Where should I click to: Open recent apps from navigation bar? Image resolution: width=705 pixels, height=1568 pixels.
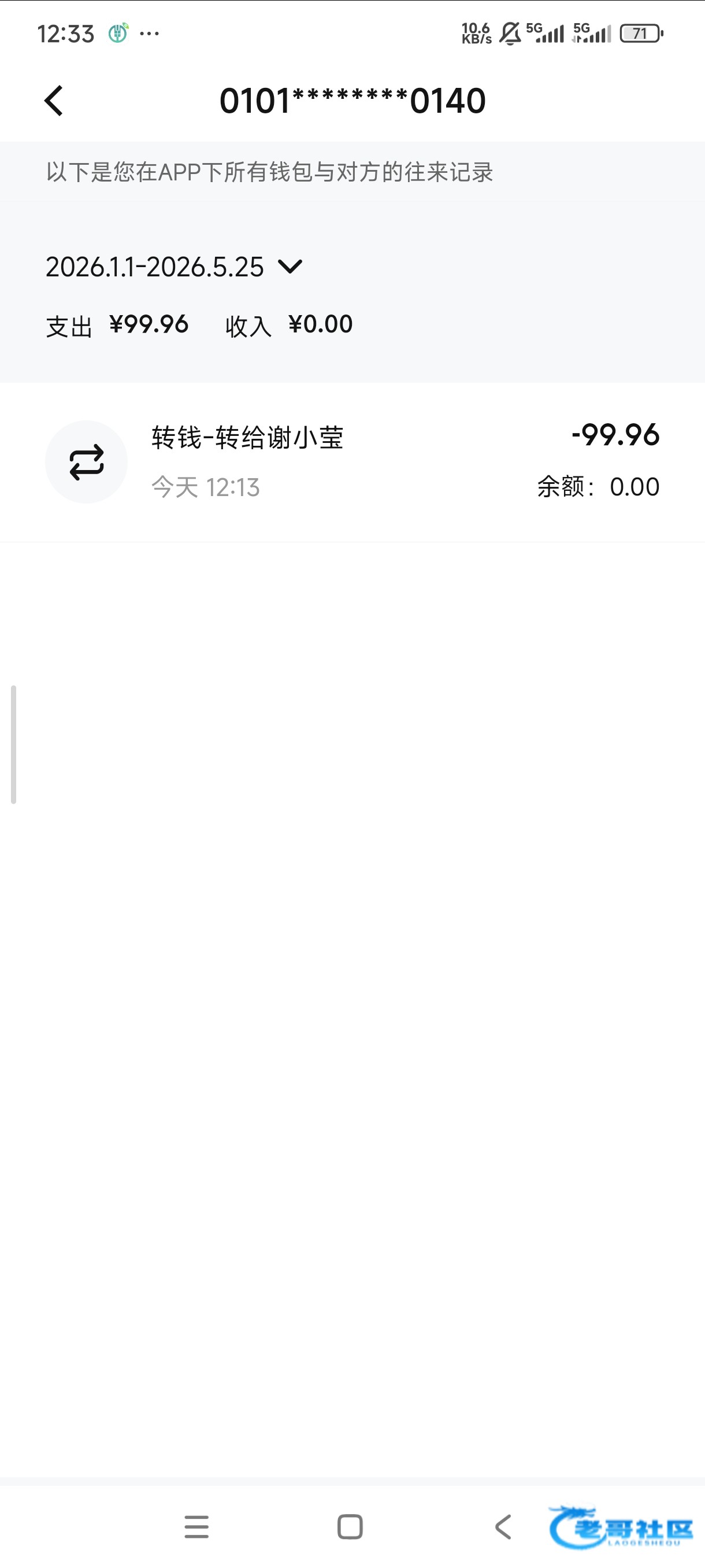coord(196,1526)
